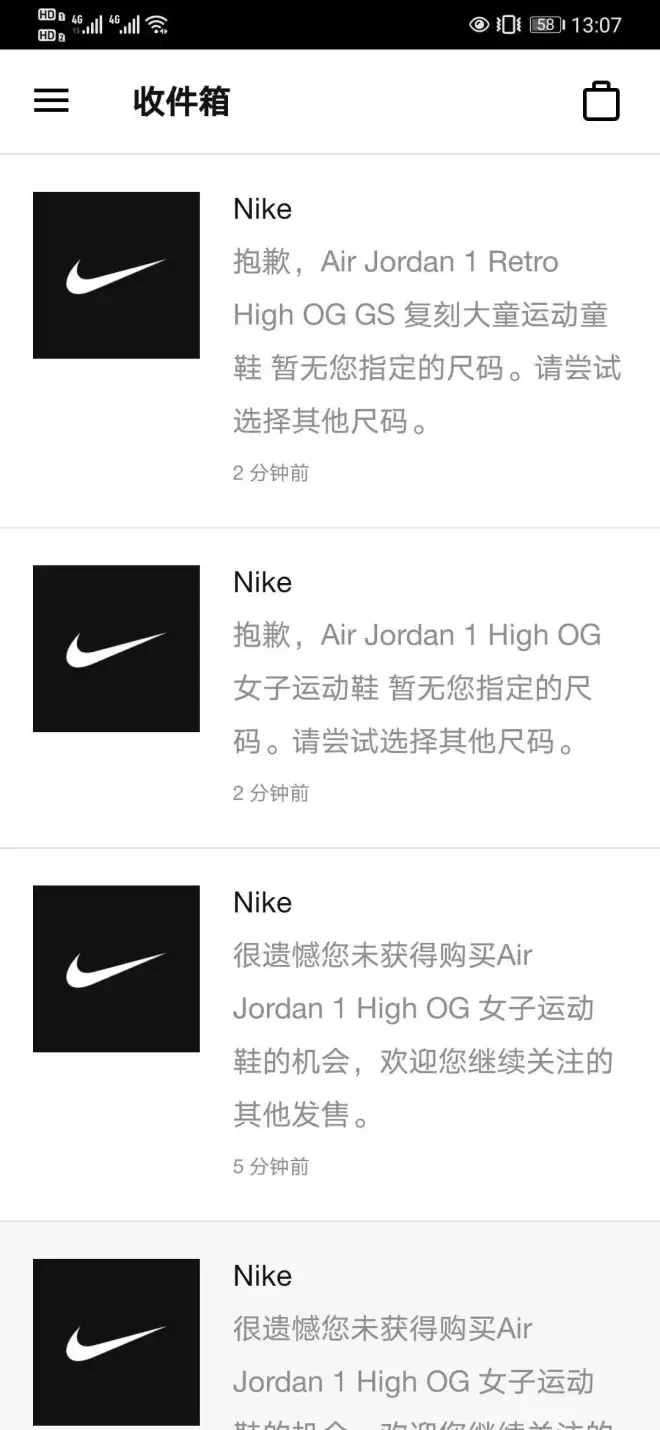
Task: Open the hamburger menu
Action: (51, 101)
